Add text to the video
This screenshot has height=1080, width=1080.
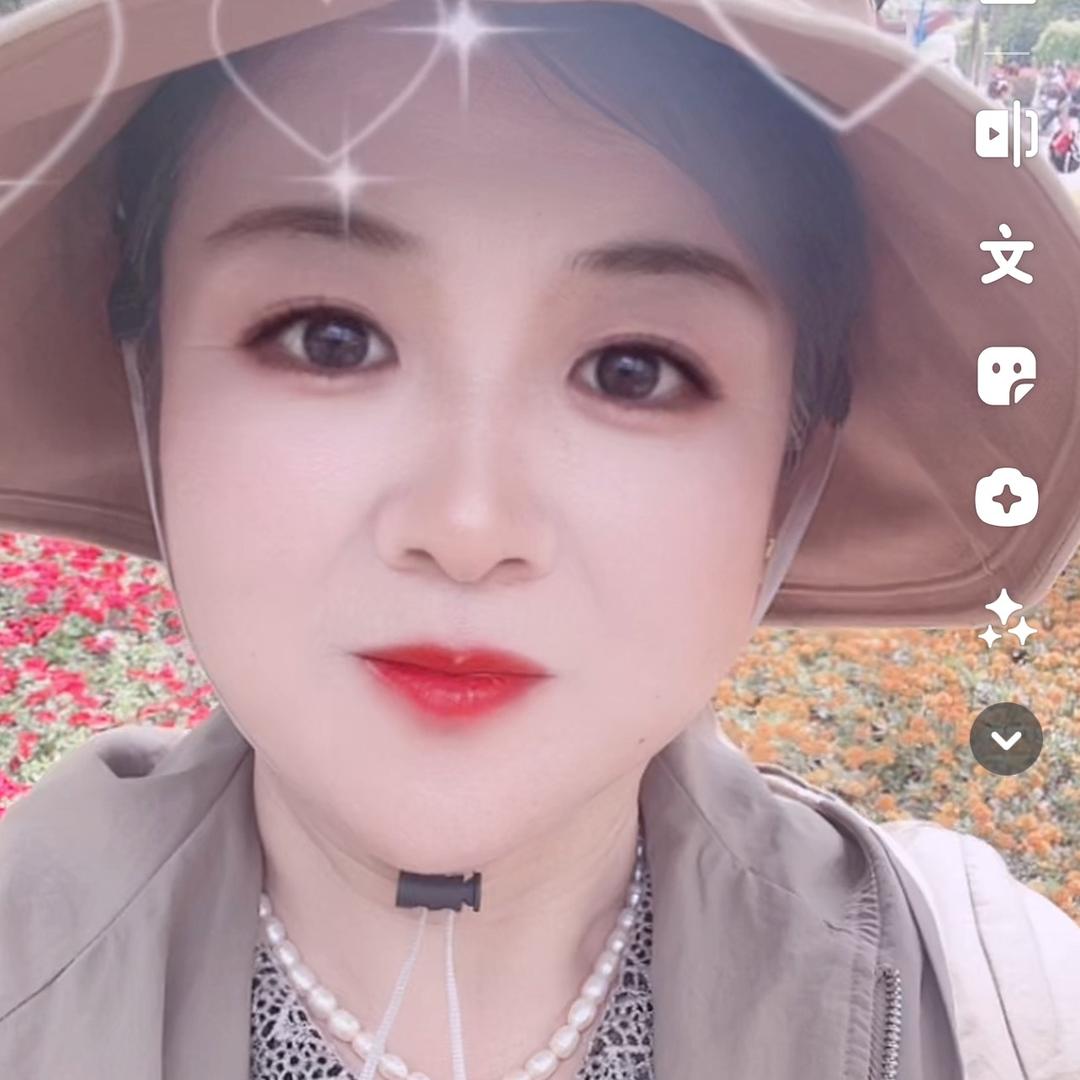(1006, 255)
